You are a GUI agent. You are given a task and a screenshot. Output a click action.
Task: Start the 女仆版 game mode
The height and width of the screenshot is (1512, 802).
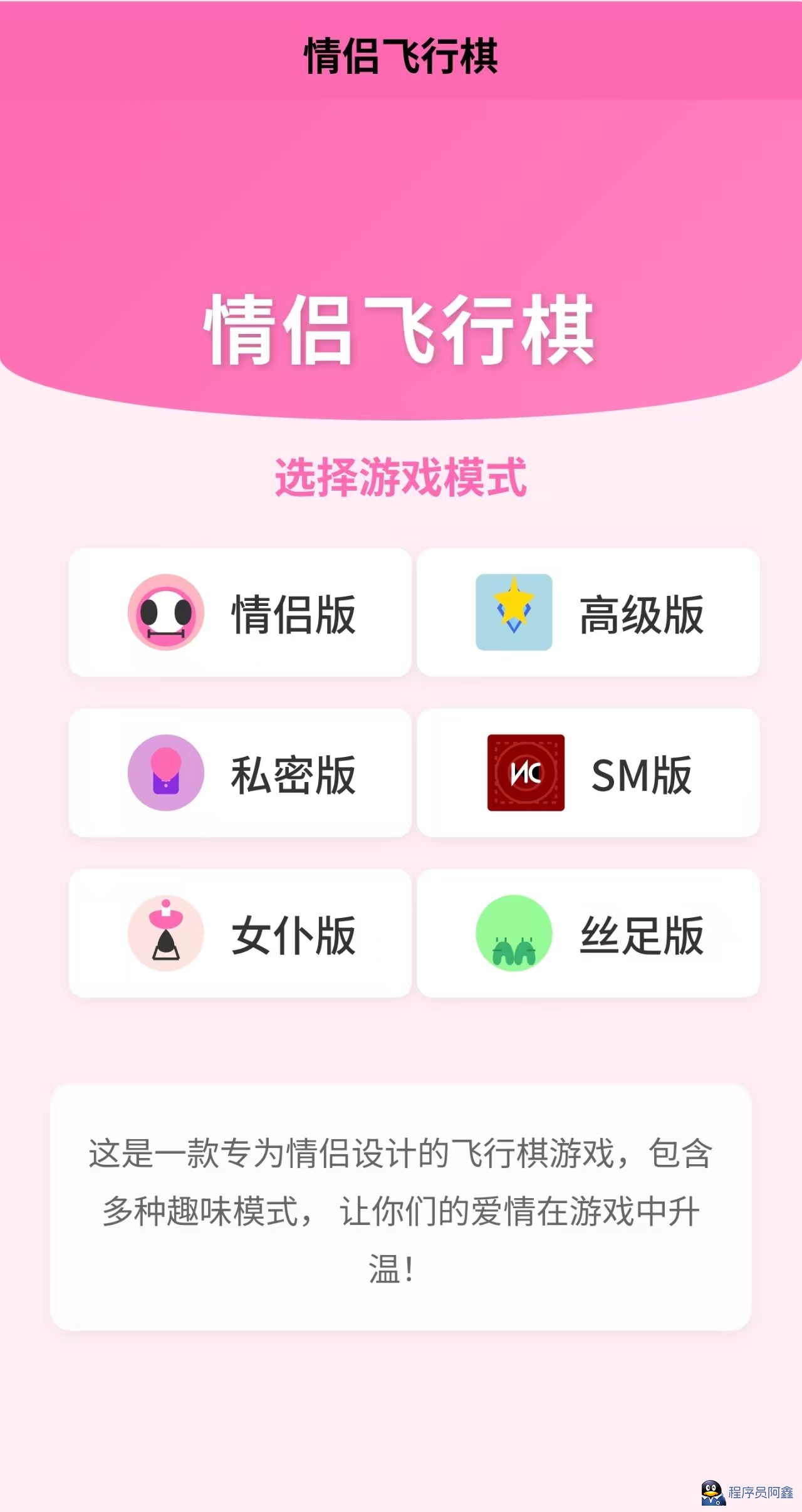point(240,933)
